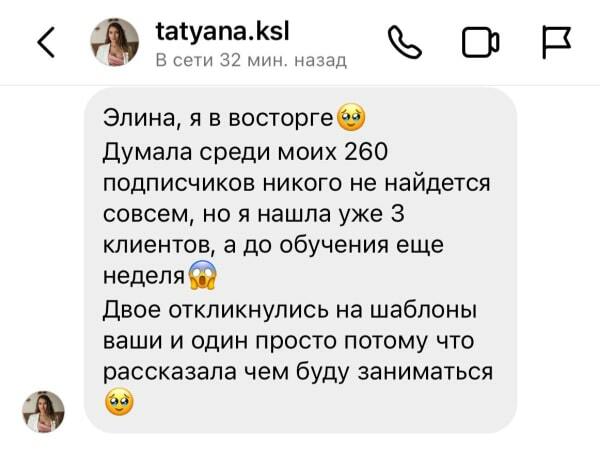Start a voice call with tatyana.ksl
This screenshot has height=450, width=610.
pos(404,42)
